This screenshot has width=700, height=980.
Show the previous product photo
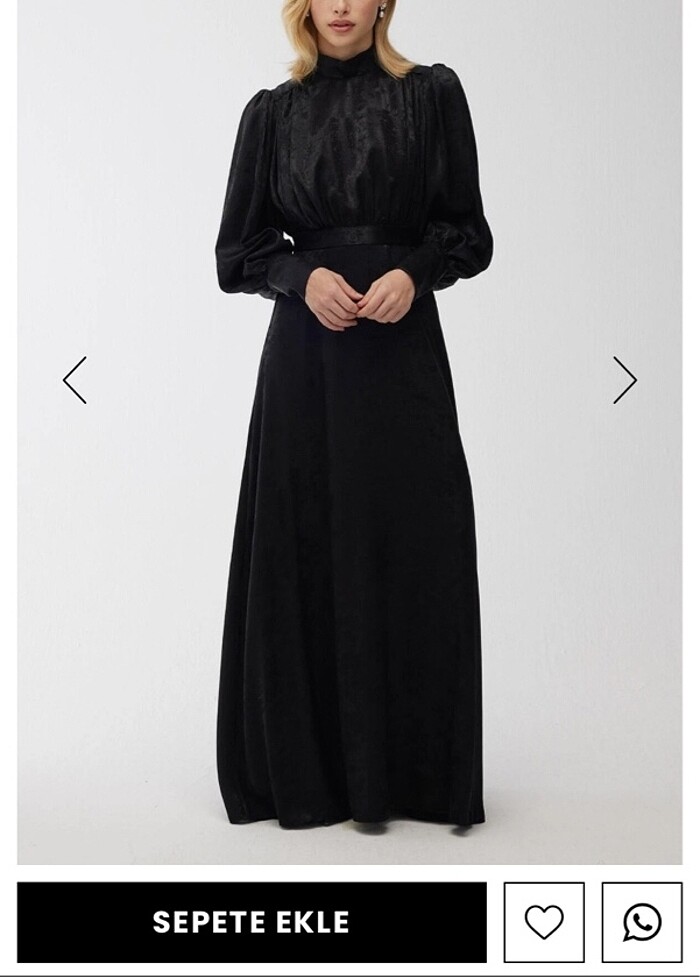tap(75, 380)
